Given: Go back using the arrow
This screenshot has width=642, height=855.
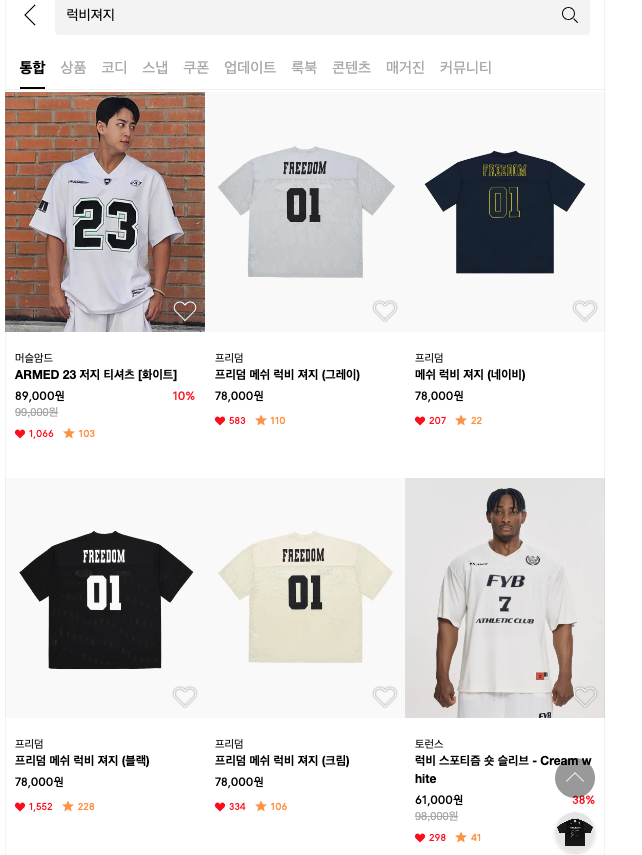Looking at the screenshot, I should (x=30, y=15).
